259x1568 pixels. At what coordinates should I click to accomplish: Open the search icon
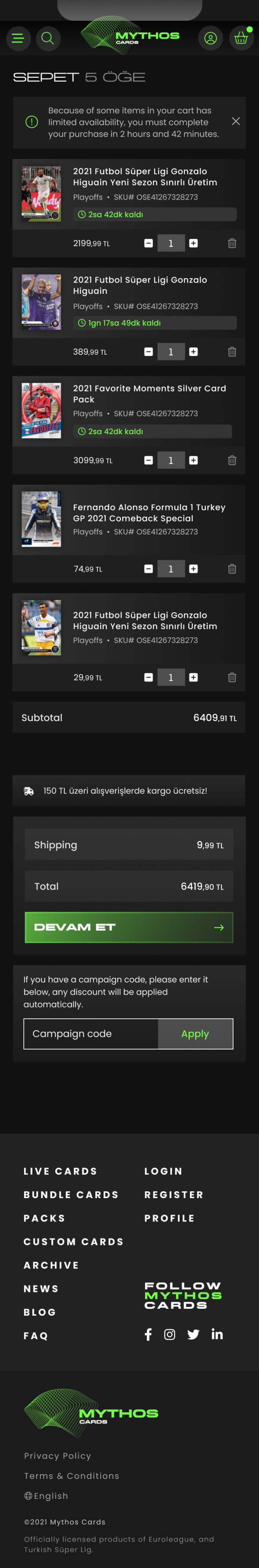pyautogui.click(x=47, y=38)
